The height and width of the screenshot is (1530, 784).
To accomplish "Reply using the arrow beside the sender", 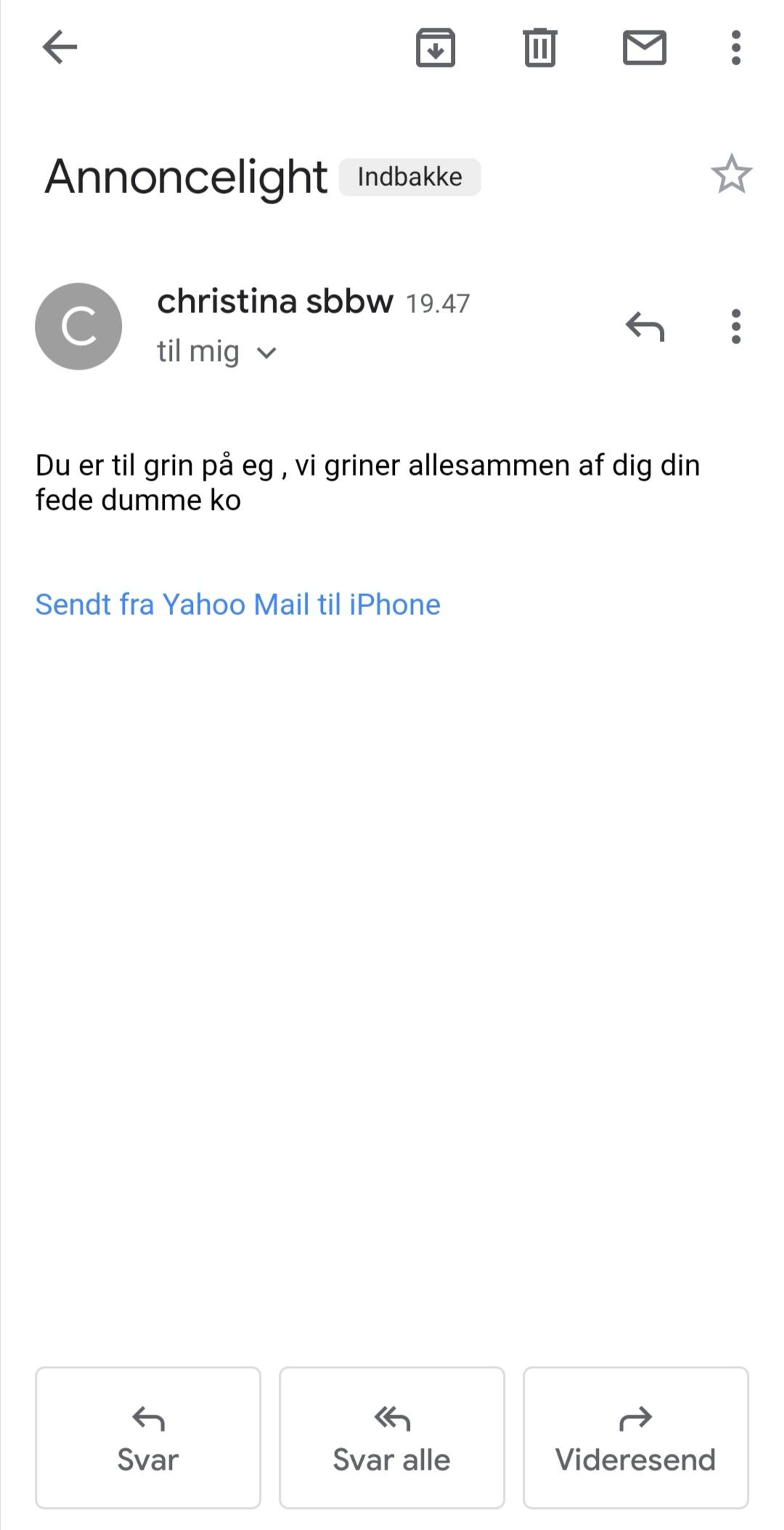I will [x=645, y=326].
